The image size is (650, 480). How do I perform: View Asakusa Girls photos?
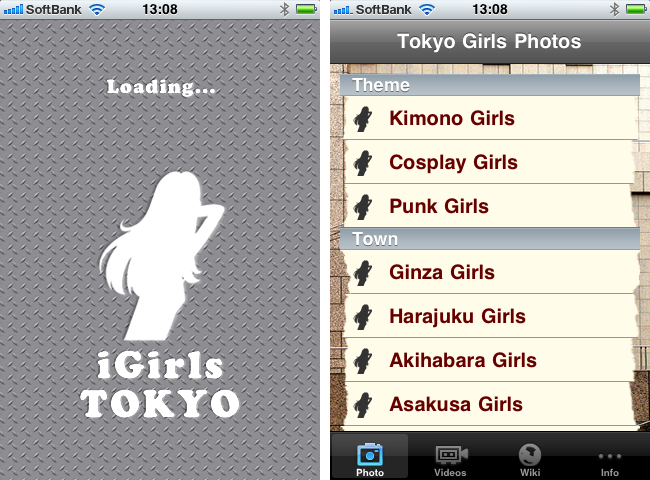[490, 404]
